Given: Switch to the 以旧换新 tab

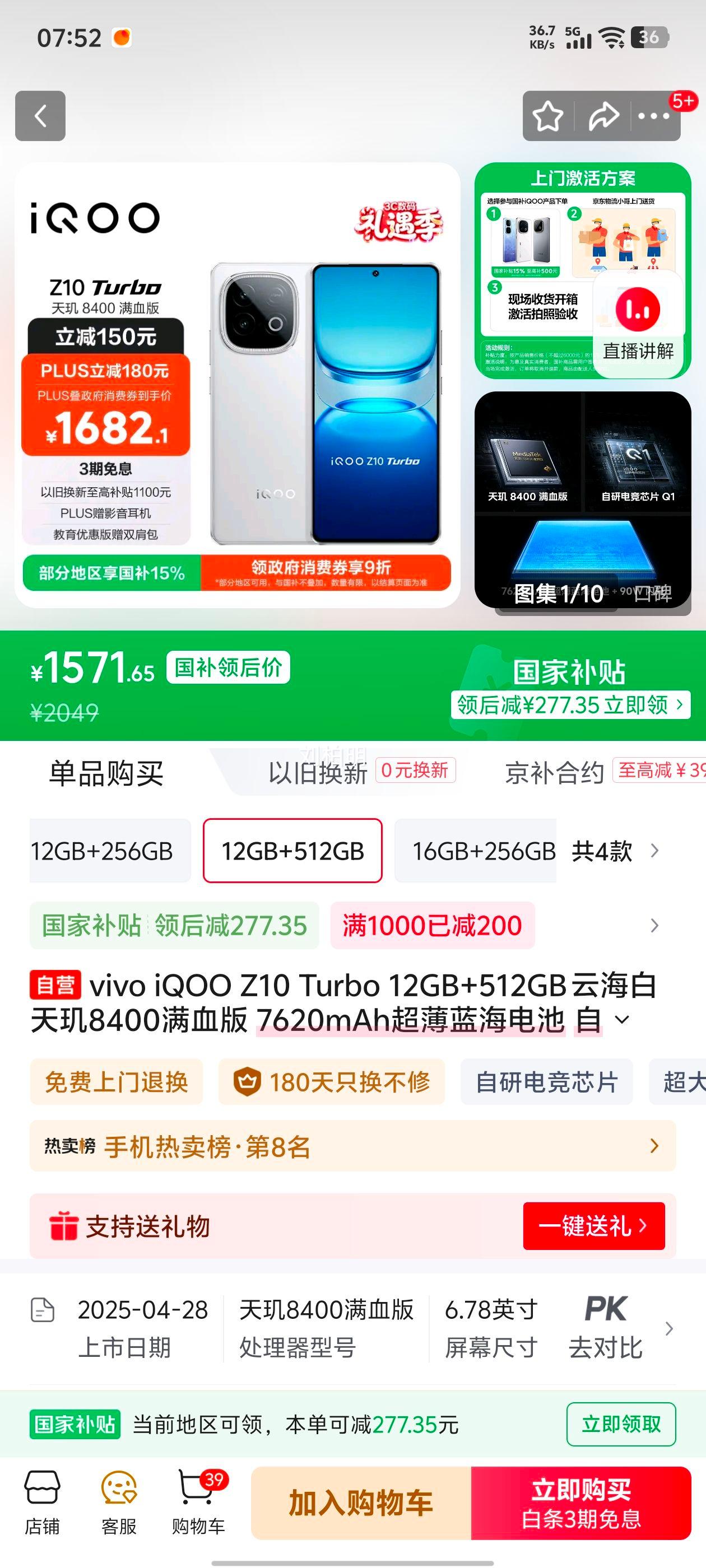Looking at the screenshot, I should pos(317,772).
